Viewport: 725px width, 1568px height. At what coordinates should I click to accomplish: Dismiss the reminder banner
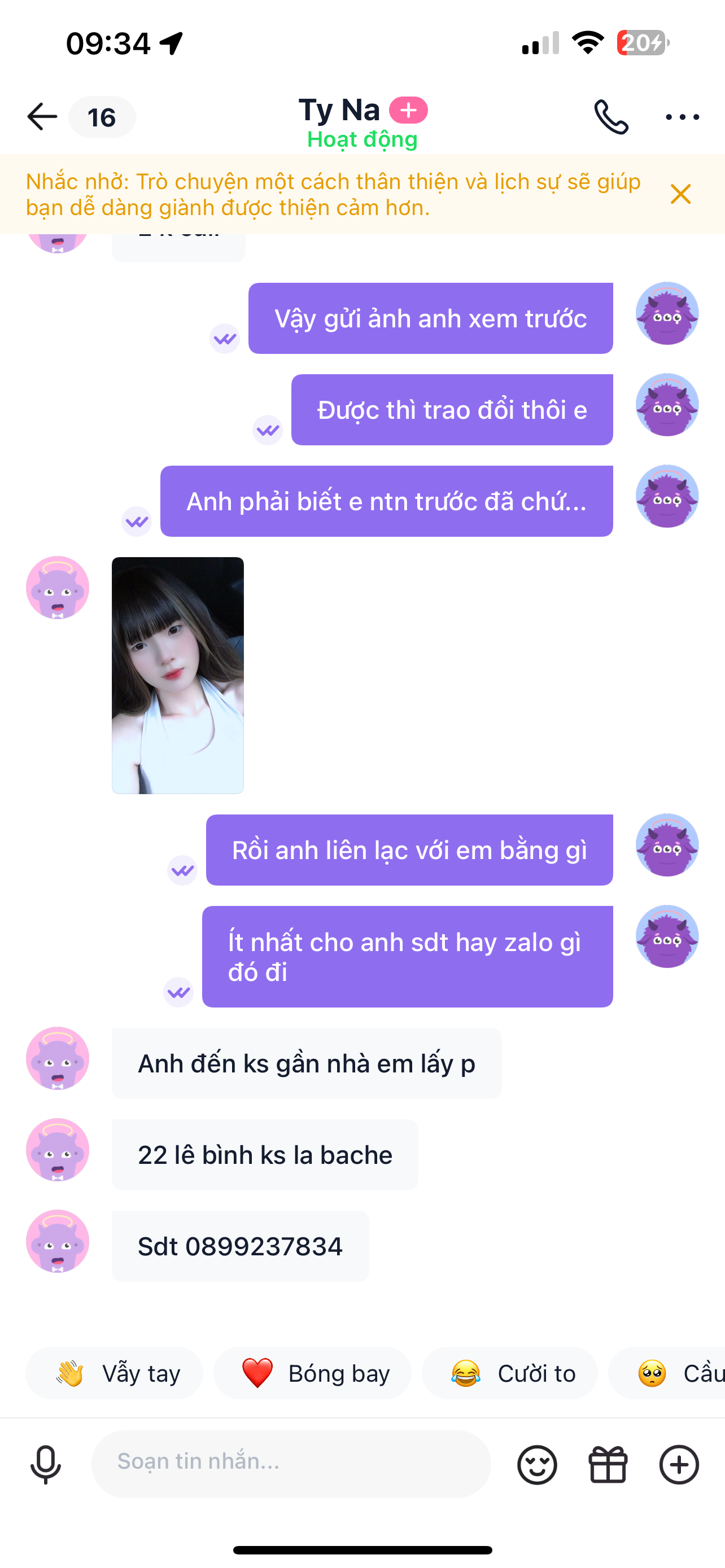[680, 194]
